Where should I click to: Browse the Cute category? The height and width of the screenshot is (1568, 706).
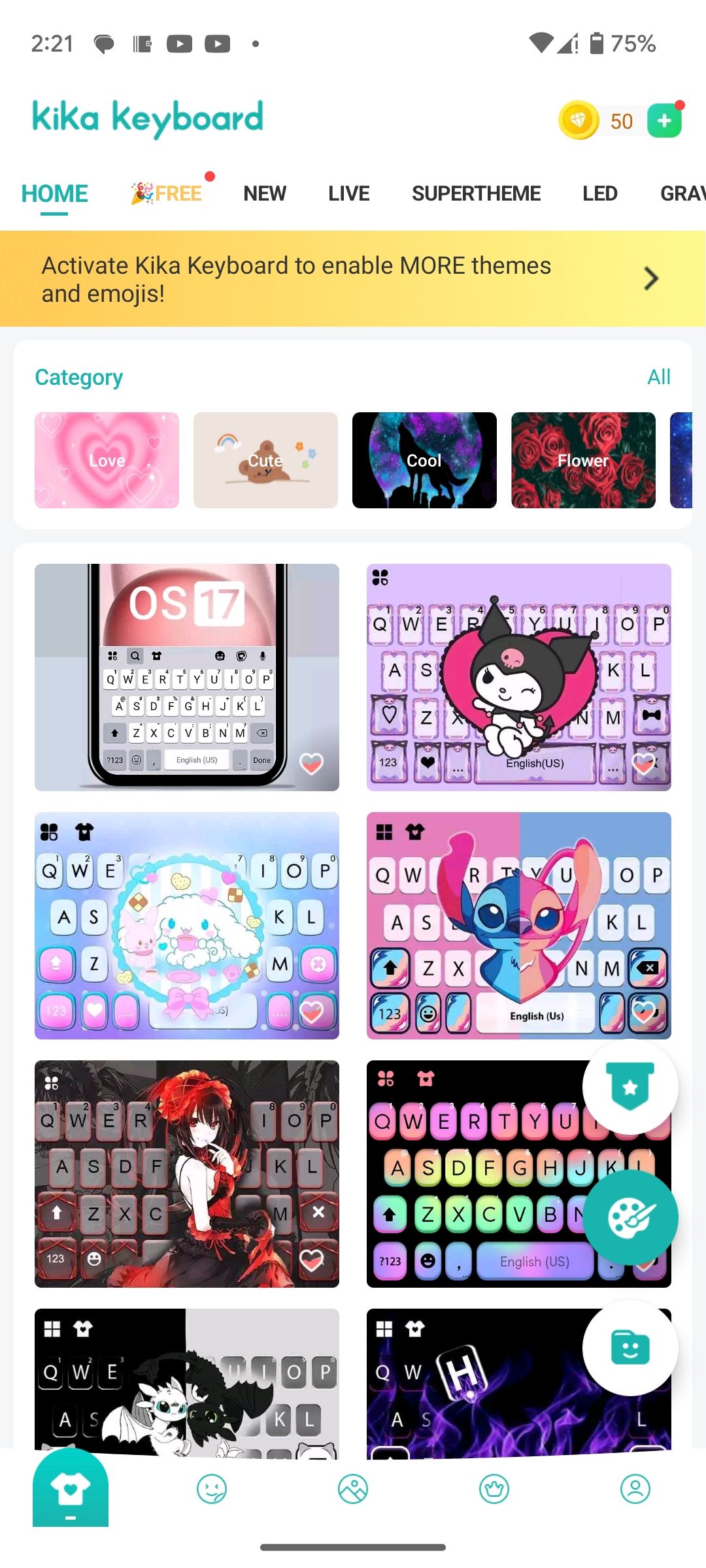[265, 460]
